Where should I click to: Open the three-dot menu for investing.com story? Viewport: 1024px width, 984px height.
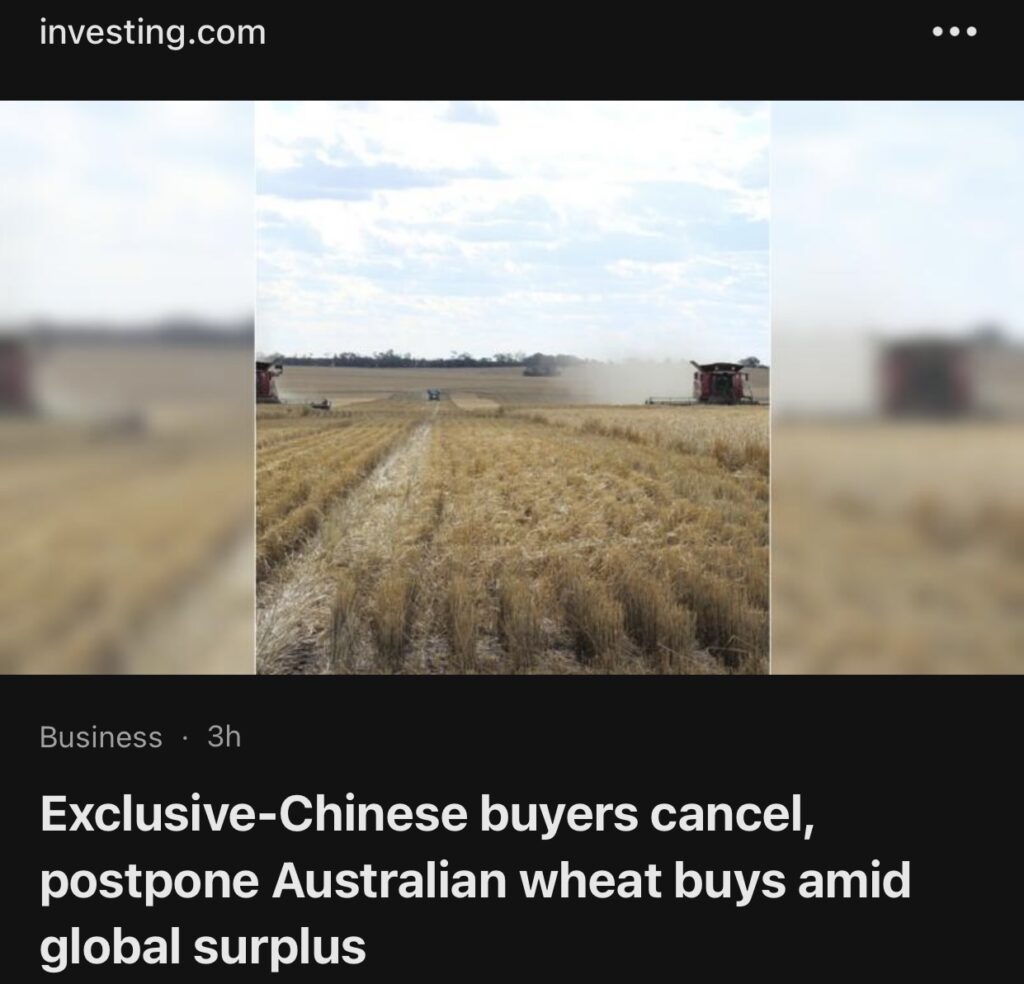click(x=953, y=33)
